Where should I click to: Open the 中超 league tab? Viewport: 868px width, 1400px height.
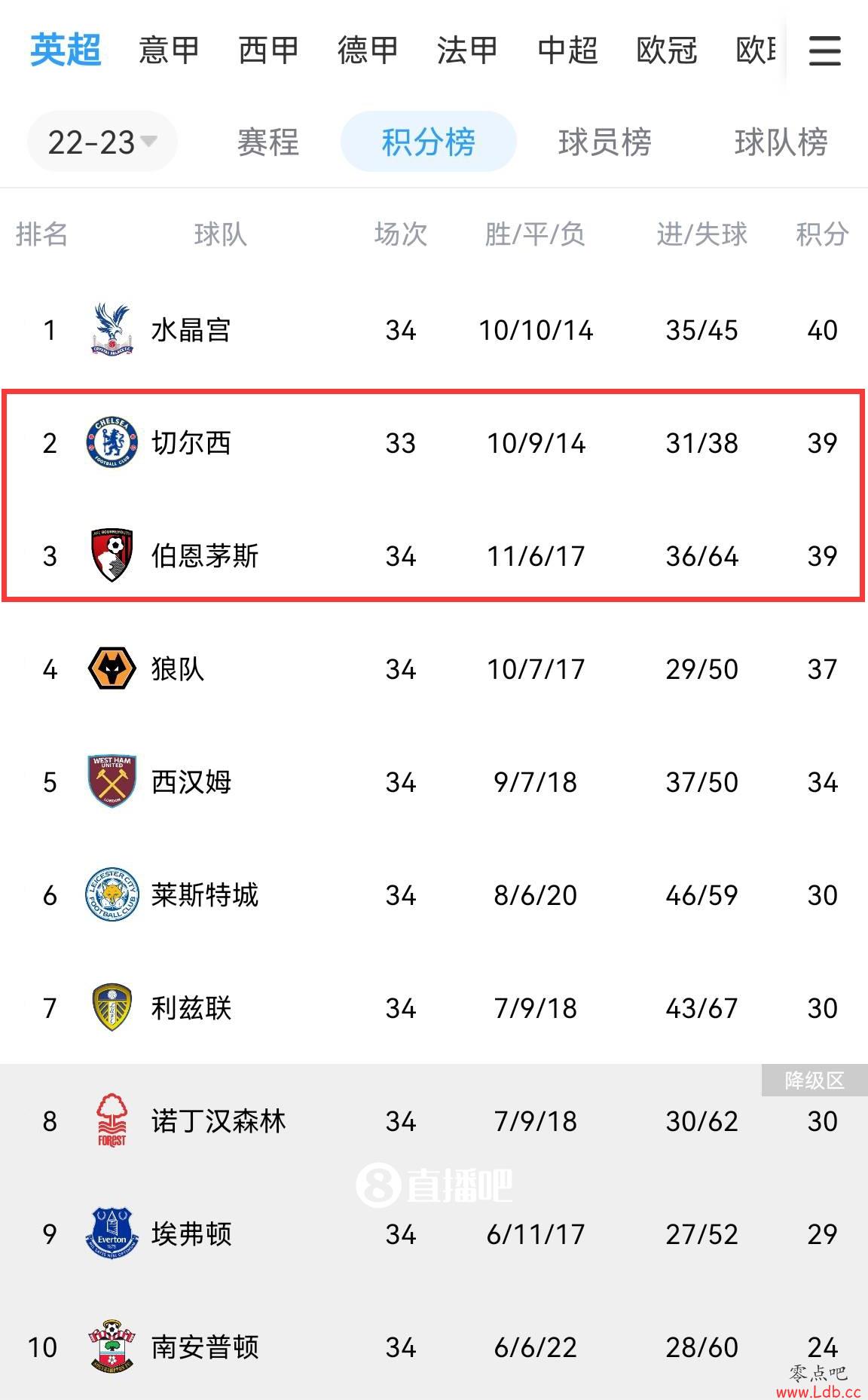[567, 50]
